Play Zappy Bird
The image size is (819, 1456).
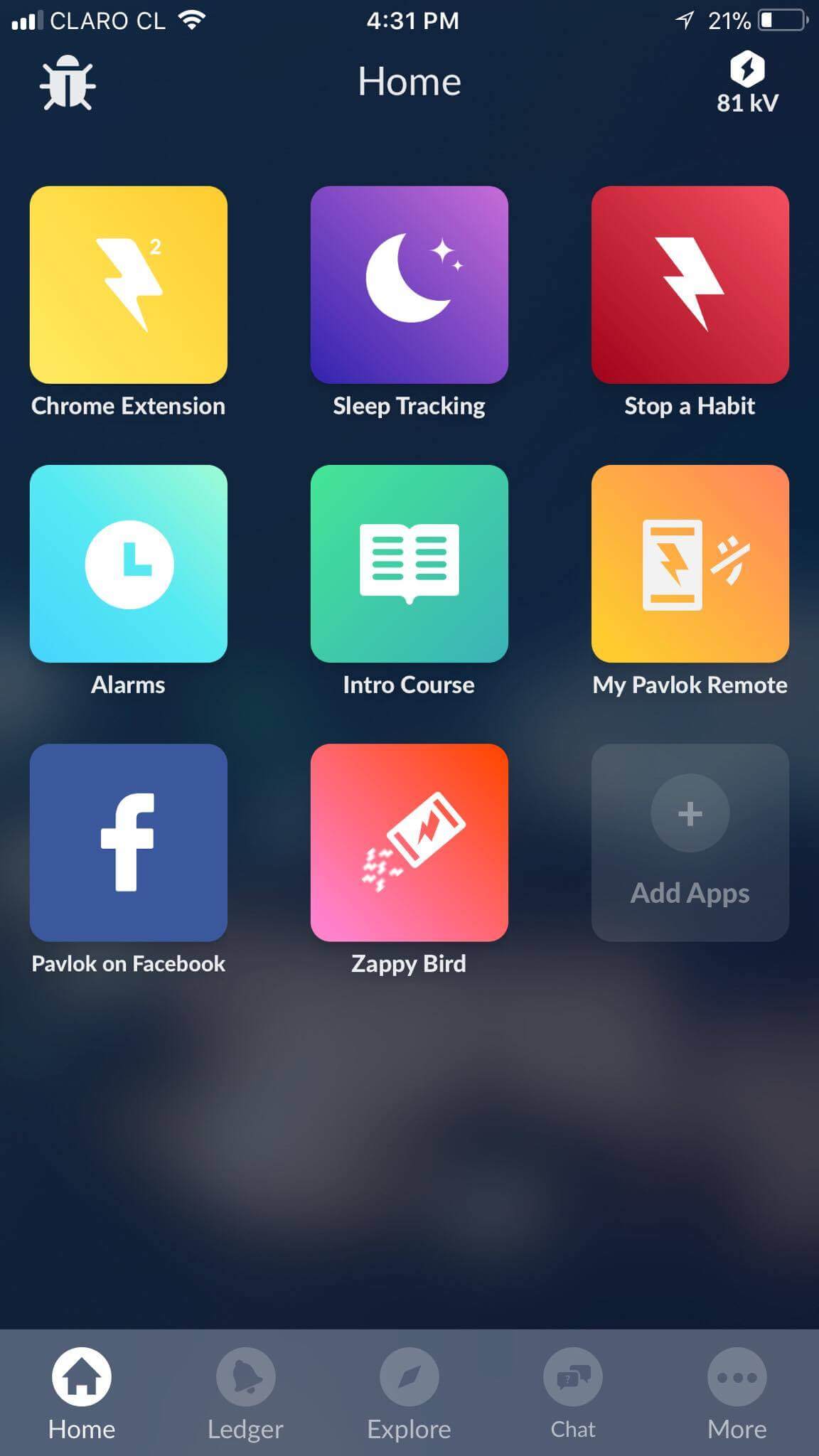tap(409, 842)
